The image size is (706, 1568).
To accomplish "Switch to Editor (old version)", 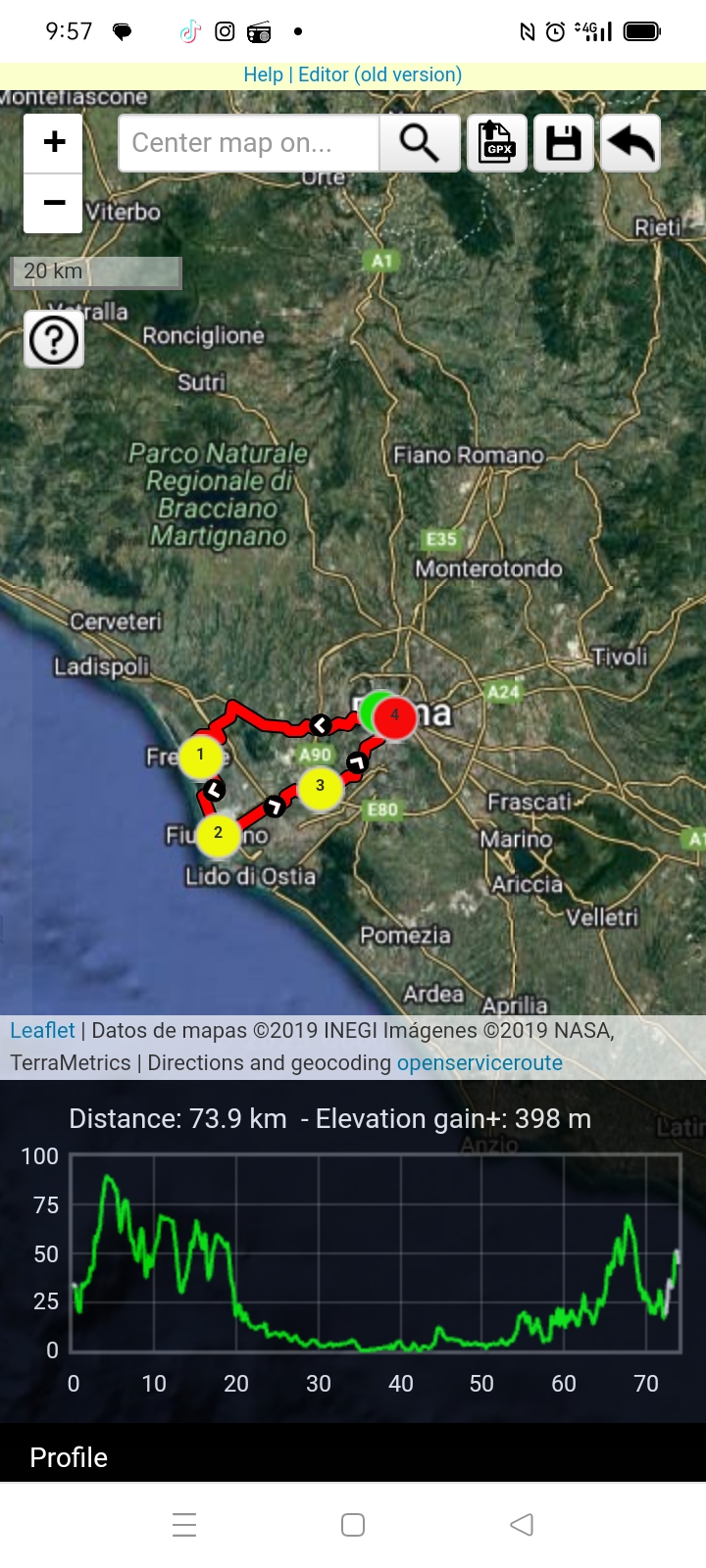I will pos(379,74).
